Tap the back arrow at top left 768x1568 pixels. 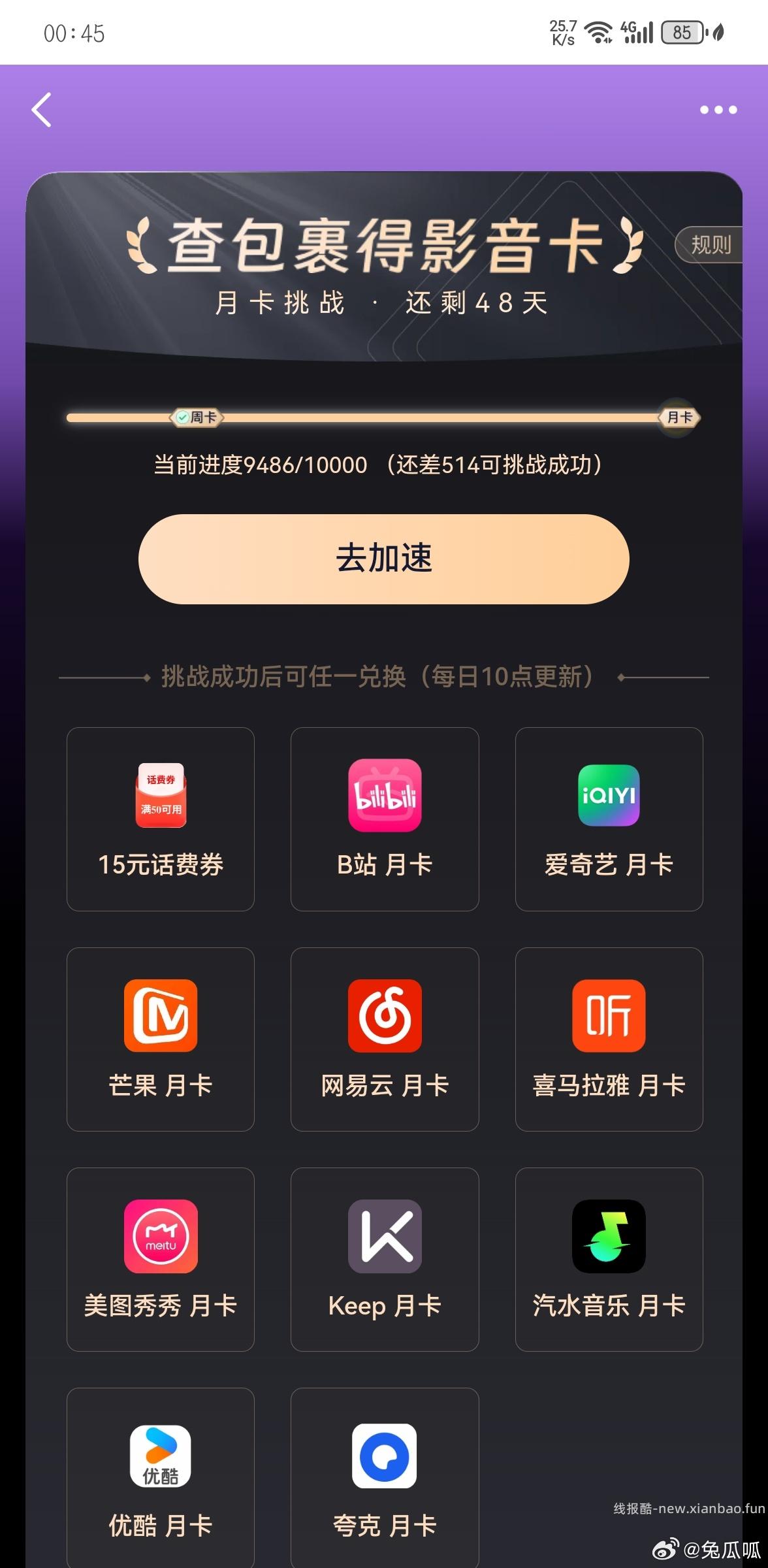40,110
